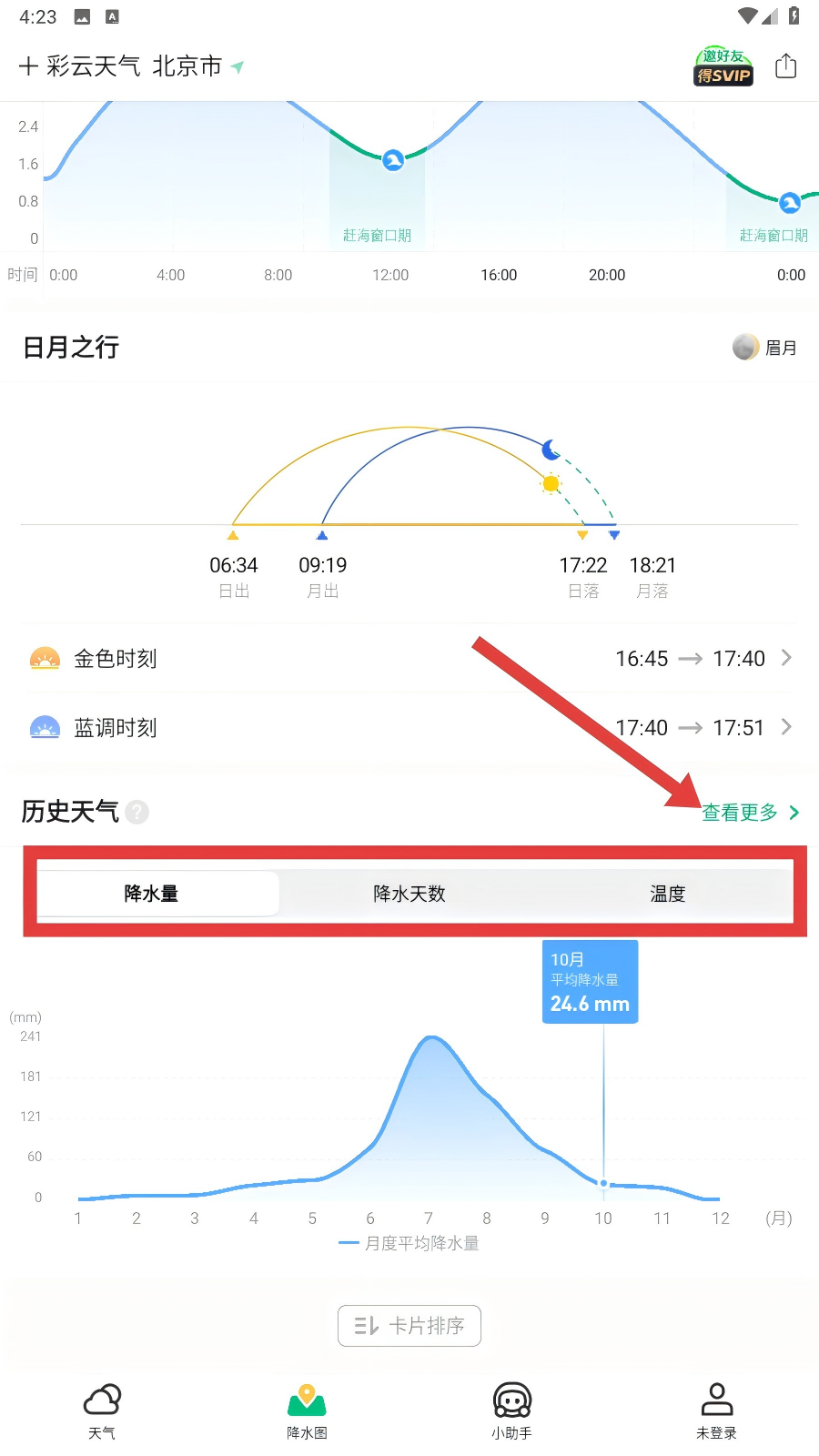Tap the 眉月 moon phase indicator
The image size is (819, 1456).
point(765,348)
